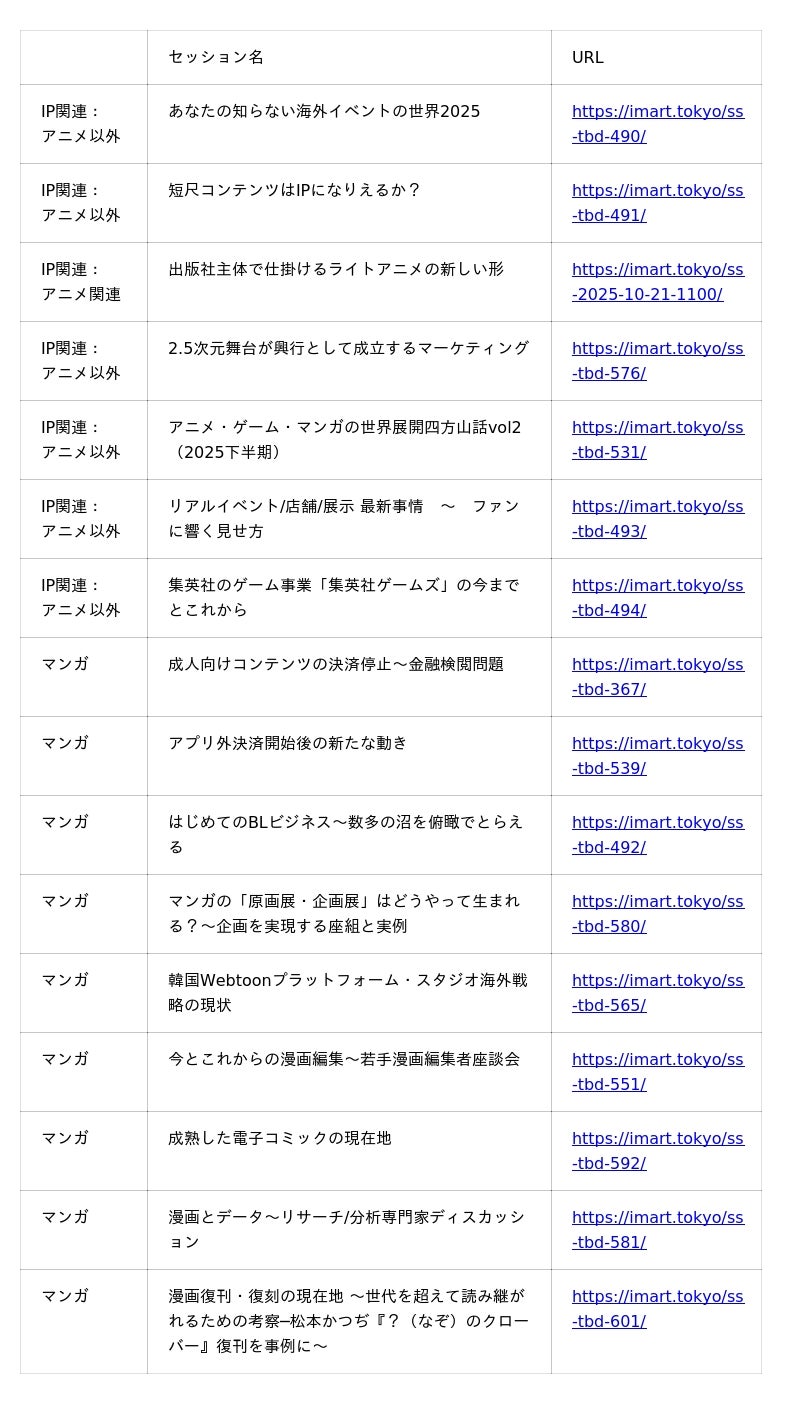Visit the ss-tbd-551 link for 若手漫画編集者座談会
This screenshot has height=1404, width=800.
657,1060
